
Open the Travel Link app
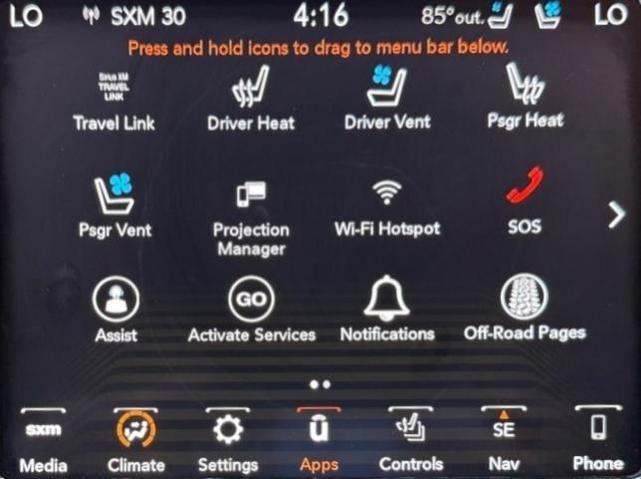[114, 98]
